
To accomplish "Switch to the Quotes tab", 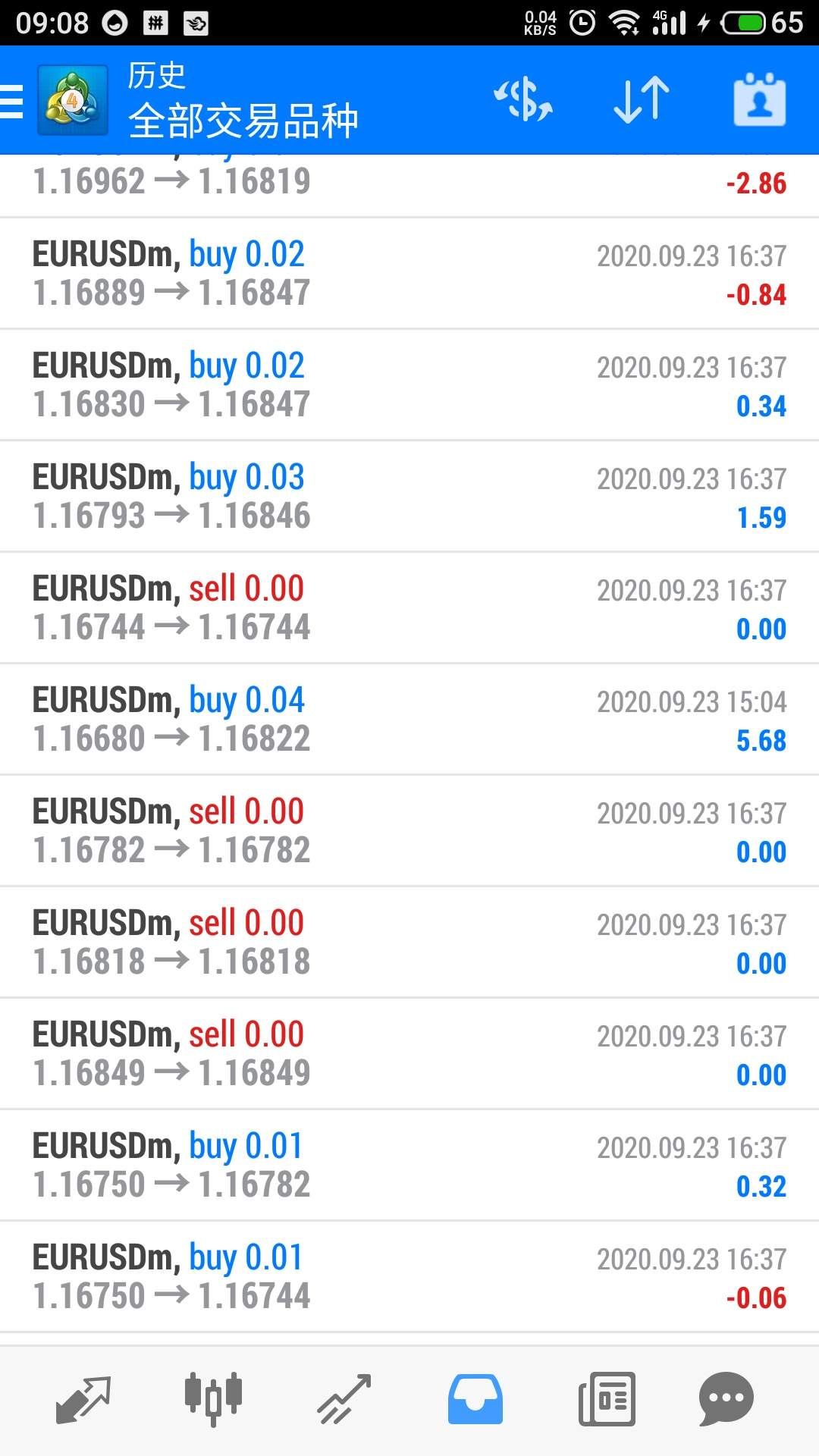I will (83, 1399).
